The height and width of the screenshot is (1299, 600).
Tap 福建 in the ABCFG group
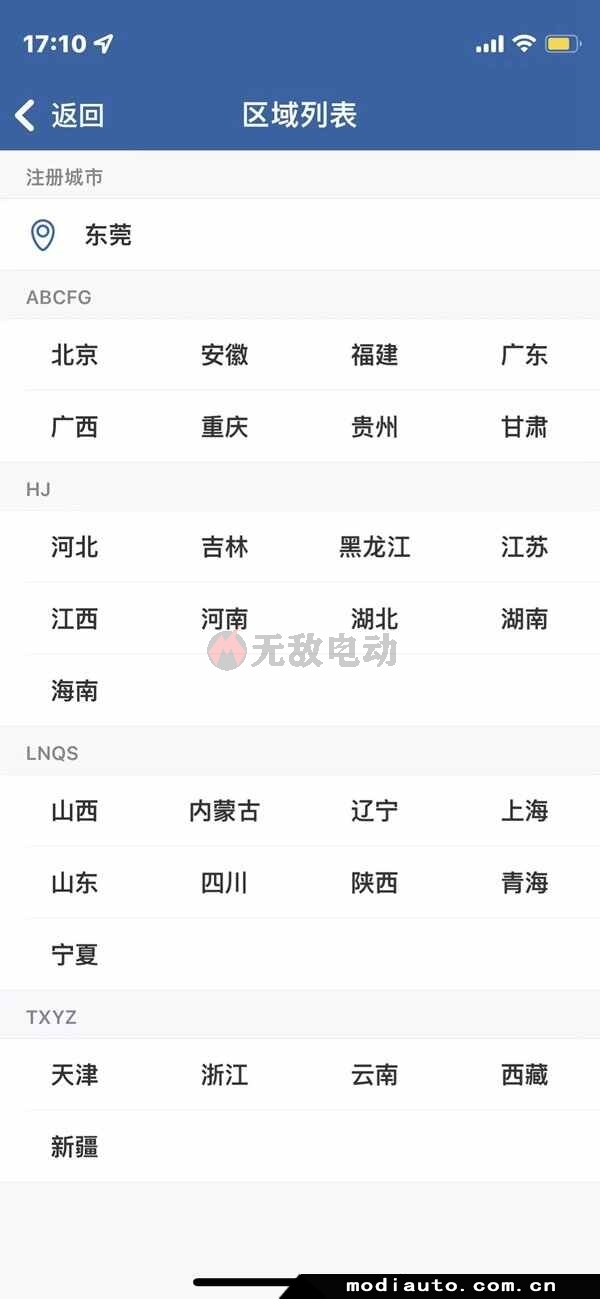(375, 355)
